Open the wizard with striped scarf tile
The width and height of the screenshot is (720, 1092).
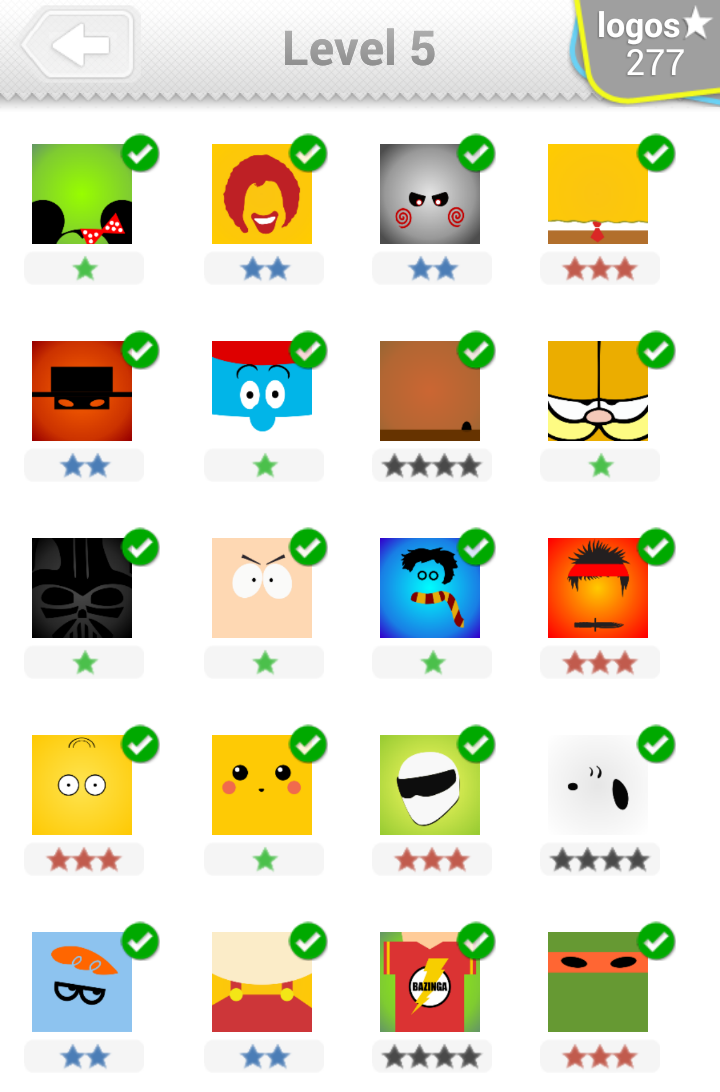point(430,588)
